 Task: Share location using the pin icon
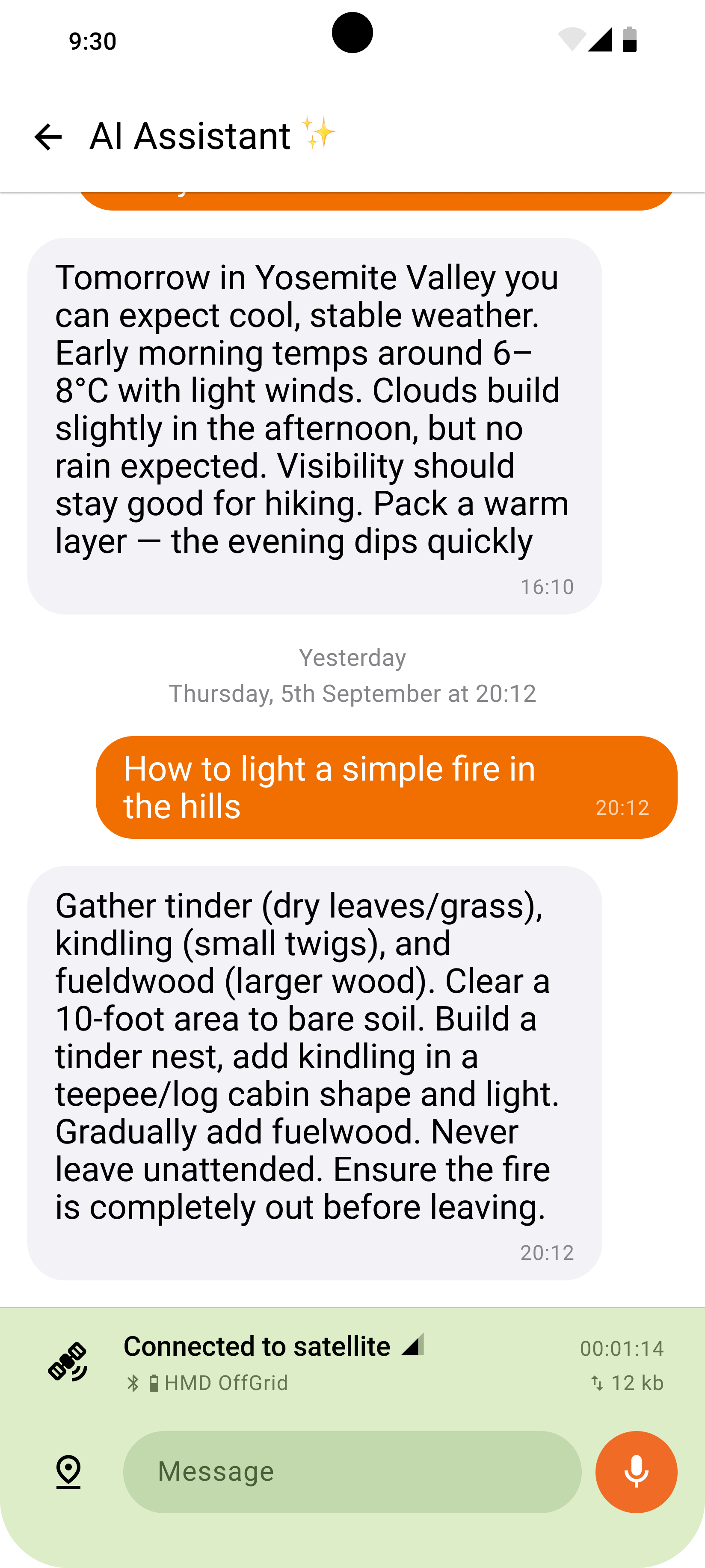pyautogui.click(x=69, y=1472)
